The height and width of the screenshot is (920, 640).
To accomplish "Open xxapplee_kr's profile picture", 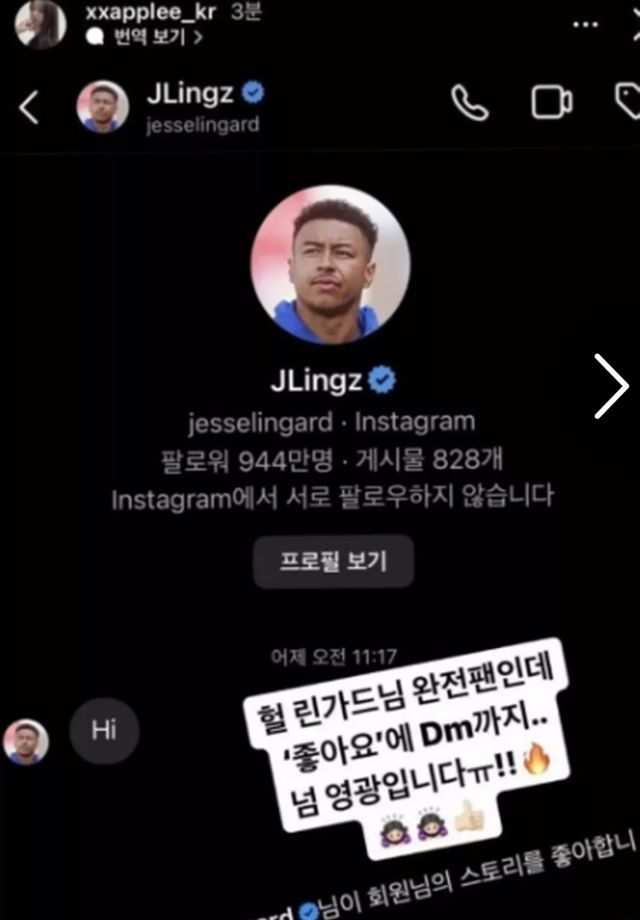I will [x=40, y=24].
